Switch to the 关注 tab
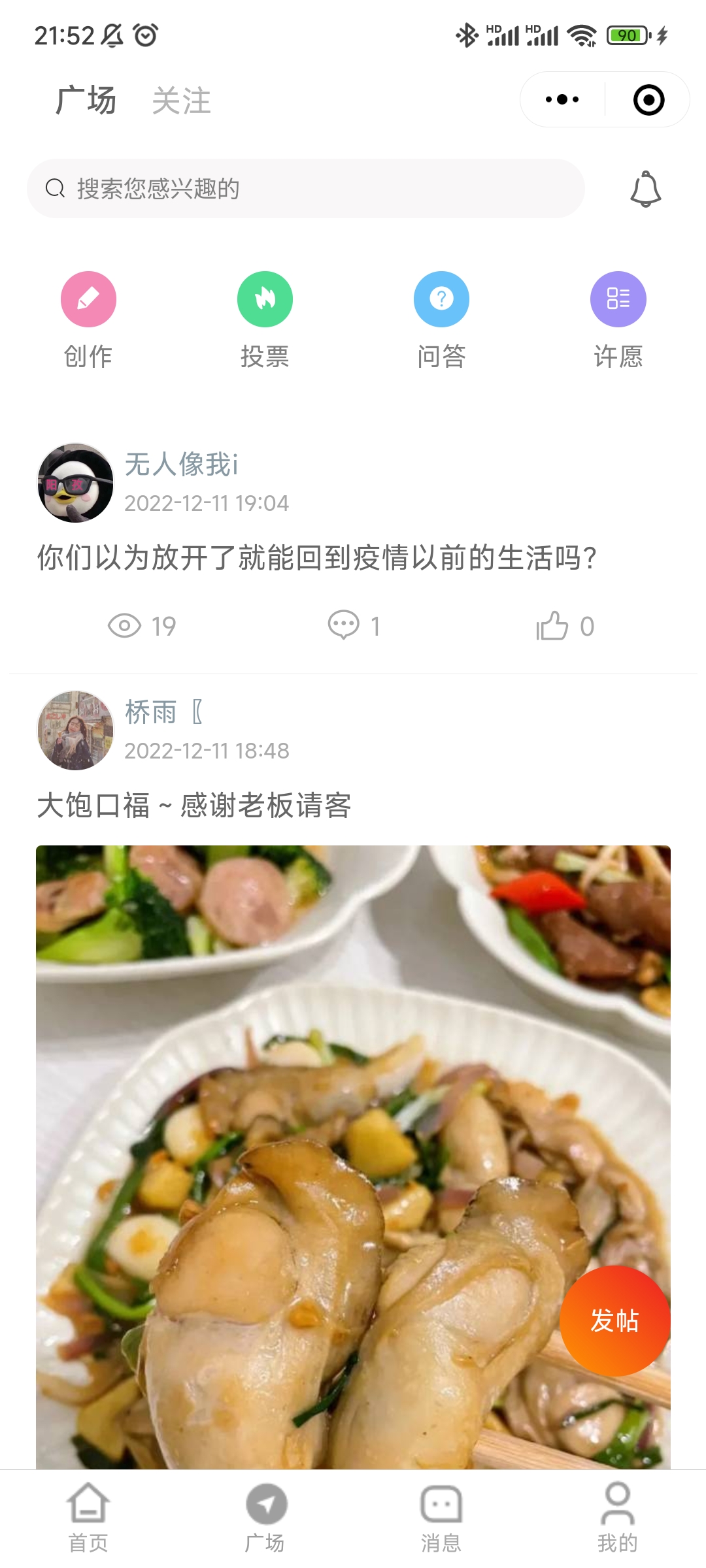This screenshot has width=706, height=1568. coord(181,101)
